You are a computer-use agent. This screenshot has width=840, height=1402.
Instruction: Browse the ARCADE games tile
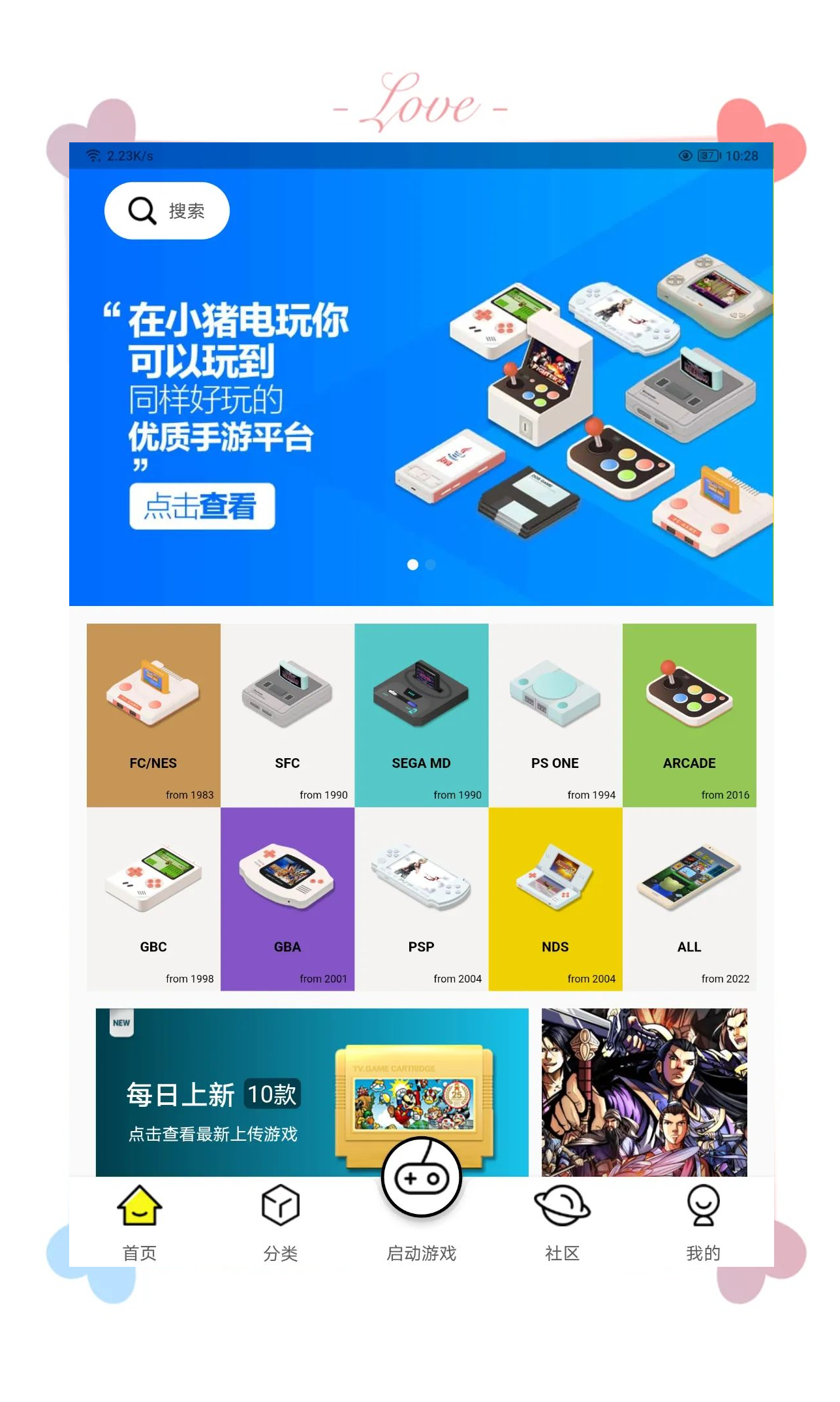pos(689,715)
